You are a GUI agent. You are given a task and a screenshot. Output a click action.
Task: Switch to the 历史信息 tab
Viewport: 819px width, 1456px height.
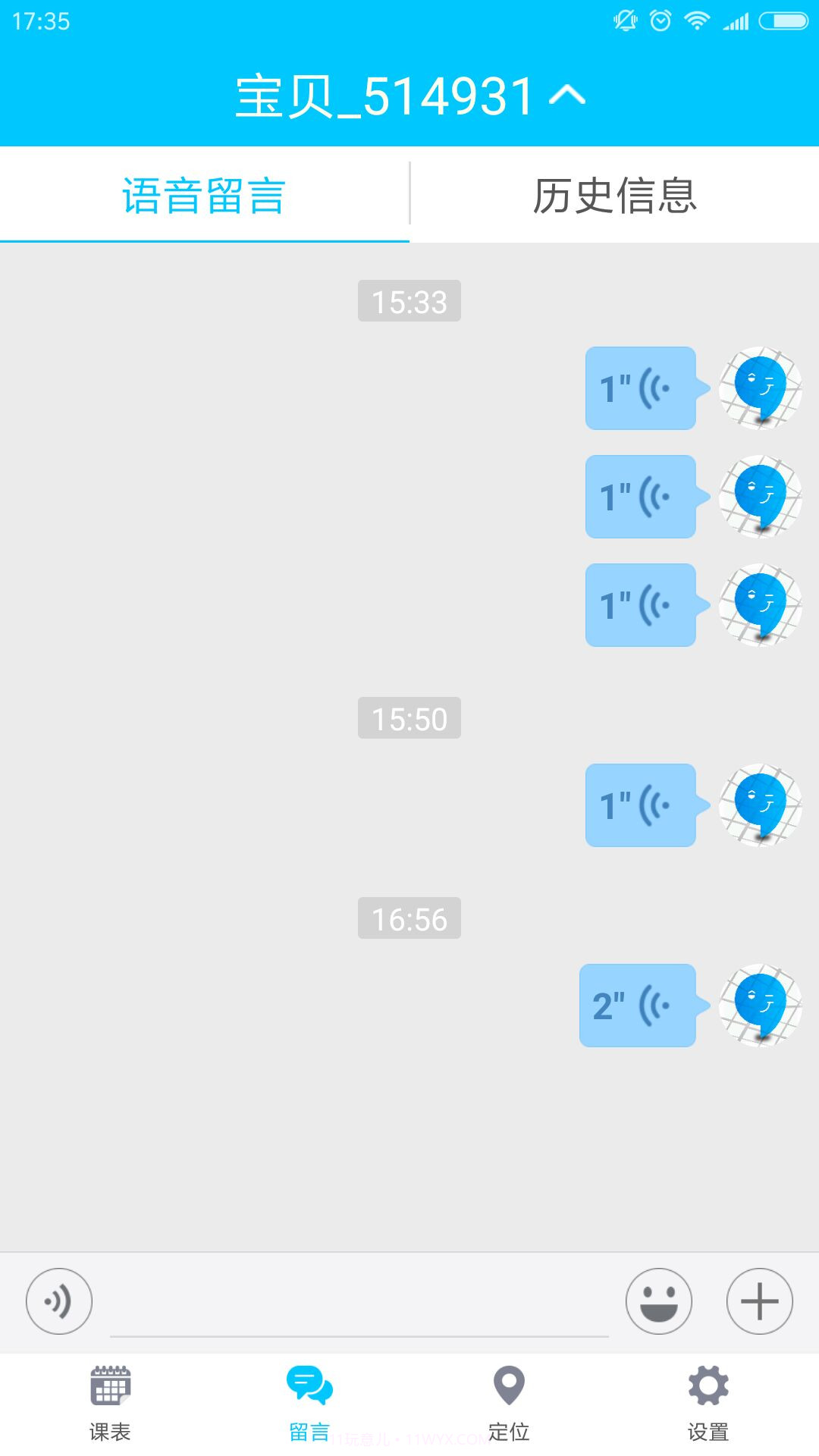(x=614, y=195)
